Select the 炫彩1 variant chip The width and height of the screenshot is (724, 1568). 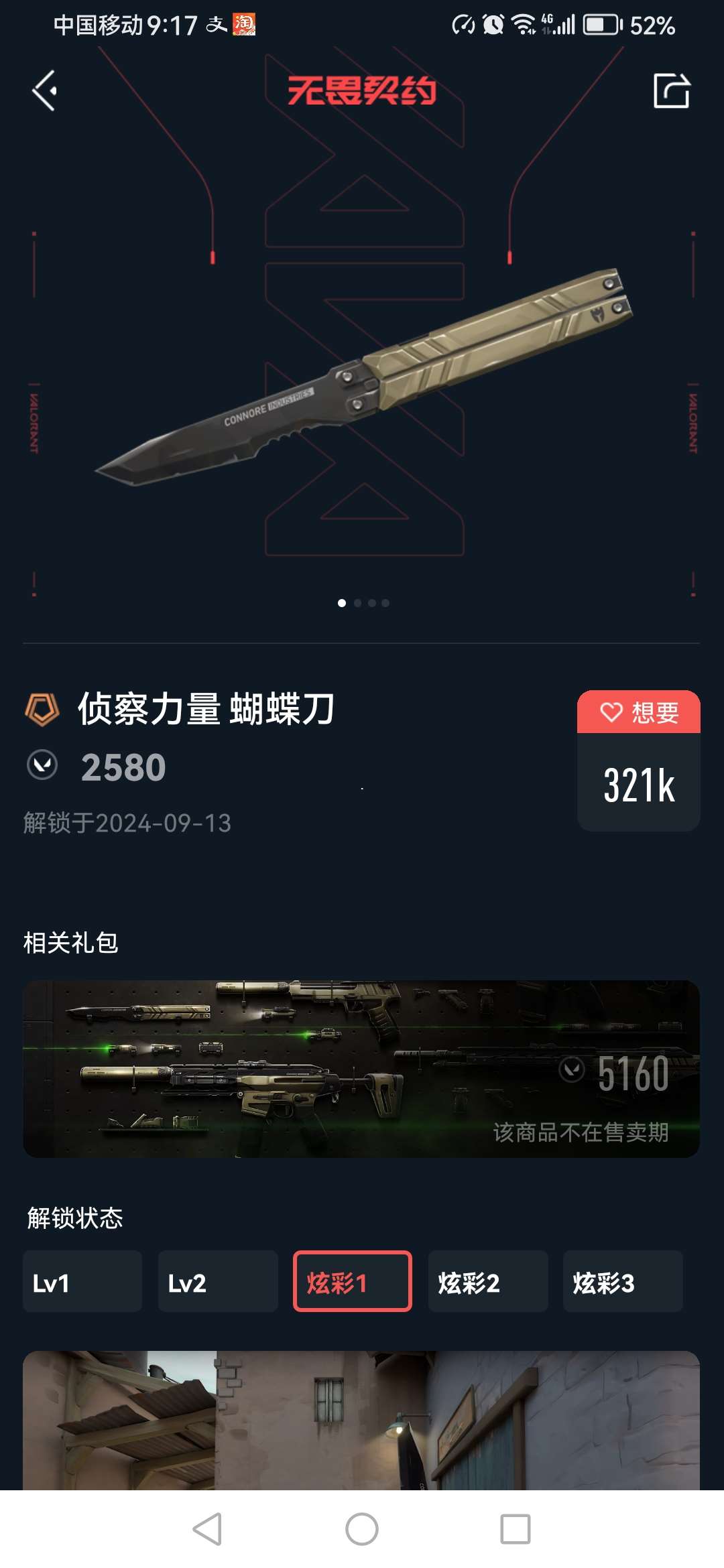click(x=353, y=1281)
